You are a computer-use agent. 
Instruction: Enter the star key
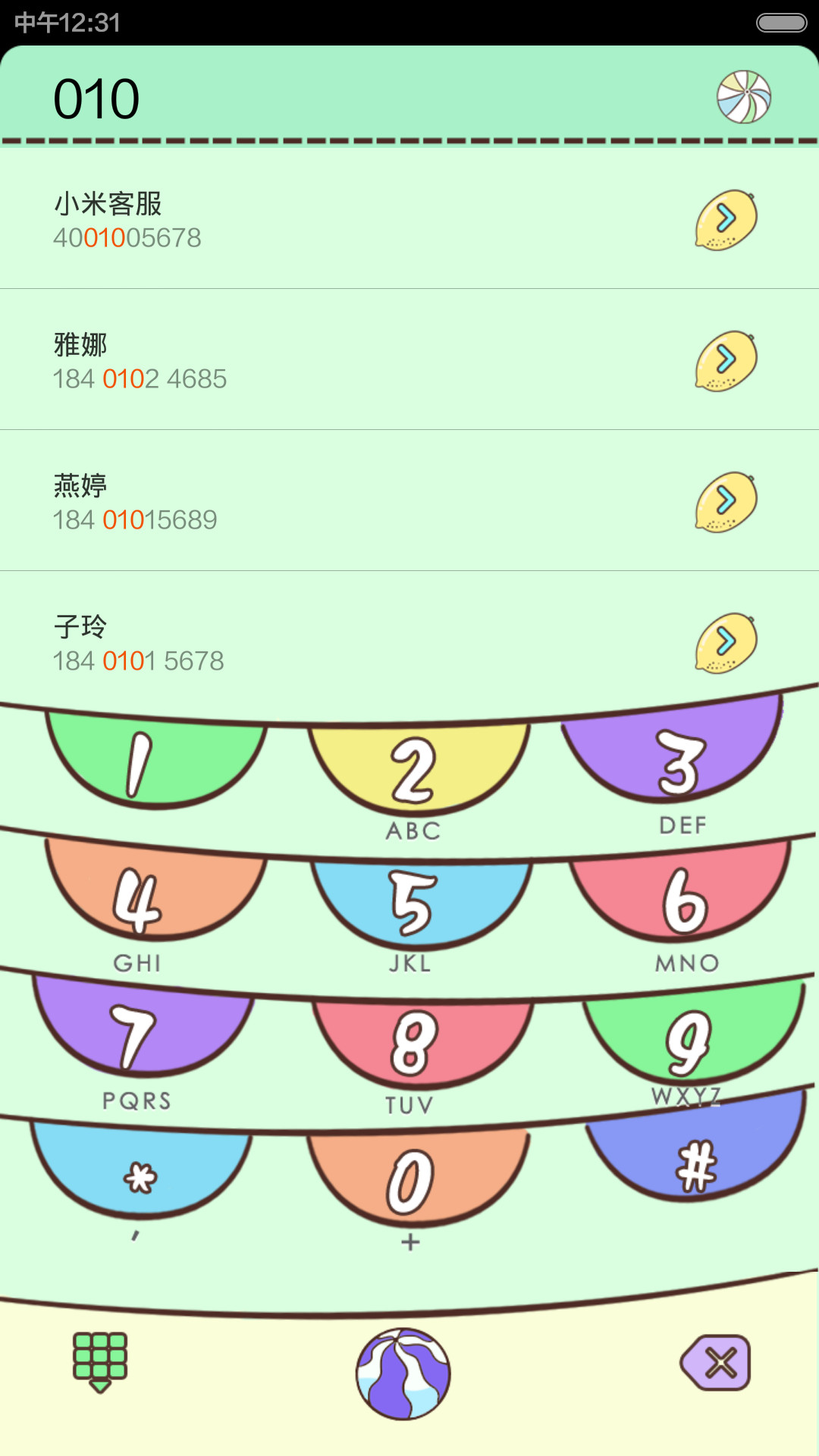coord(140,1175)
